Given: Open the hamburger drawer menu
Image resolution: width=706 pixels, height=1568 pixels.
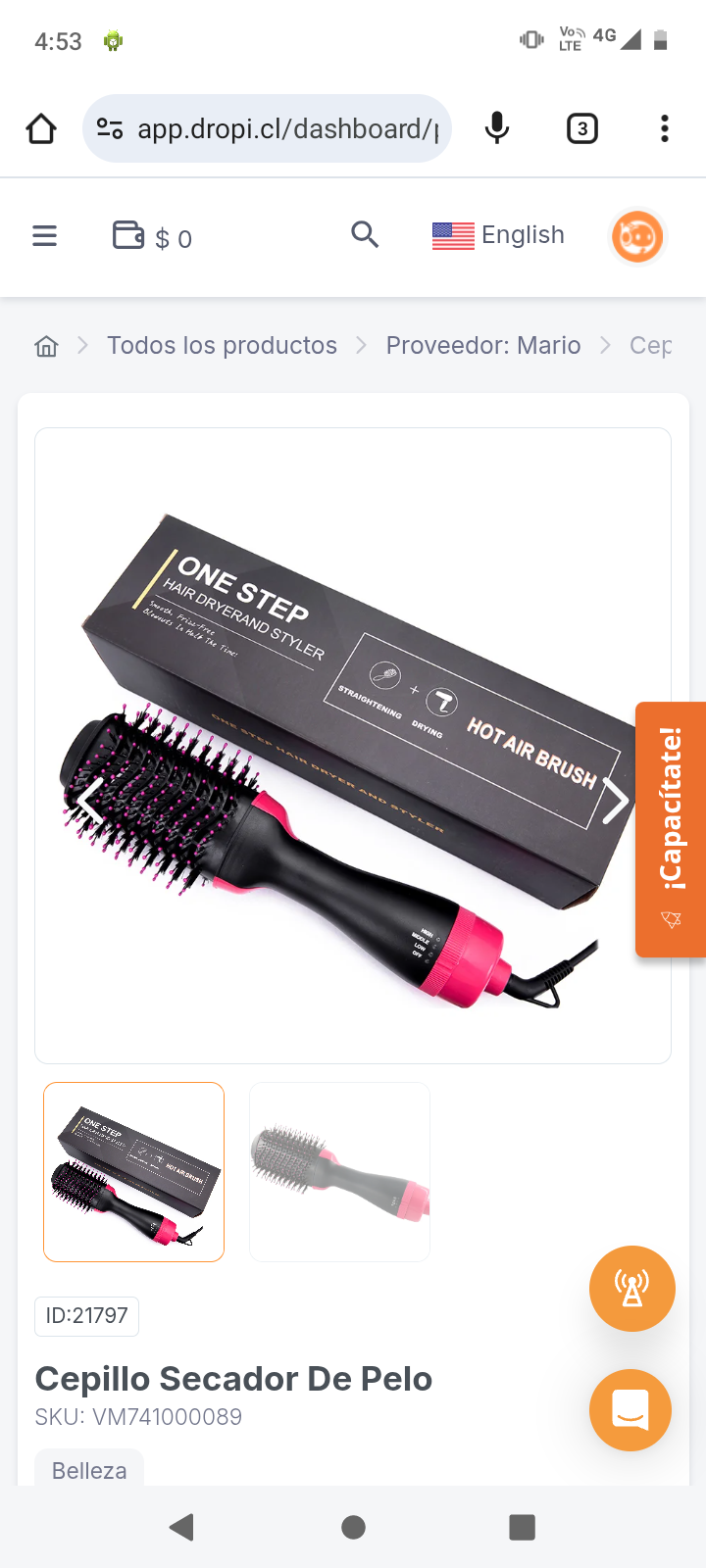Looking at the screenshot, I should (45, 236).
